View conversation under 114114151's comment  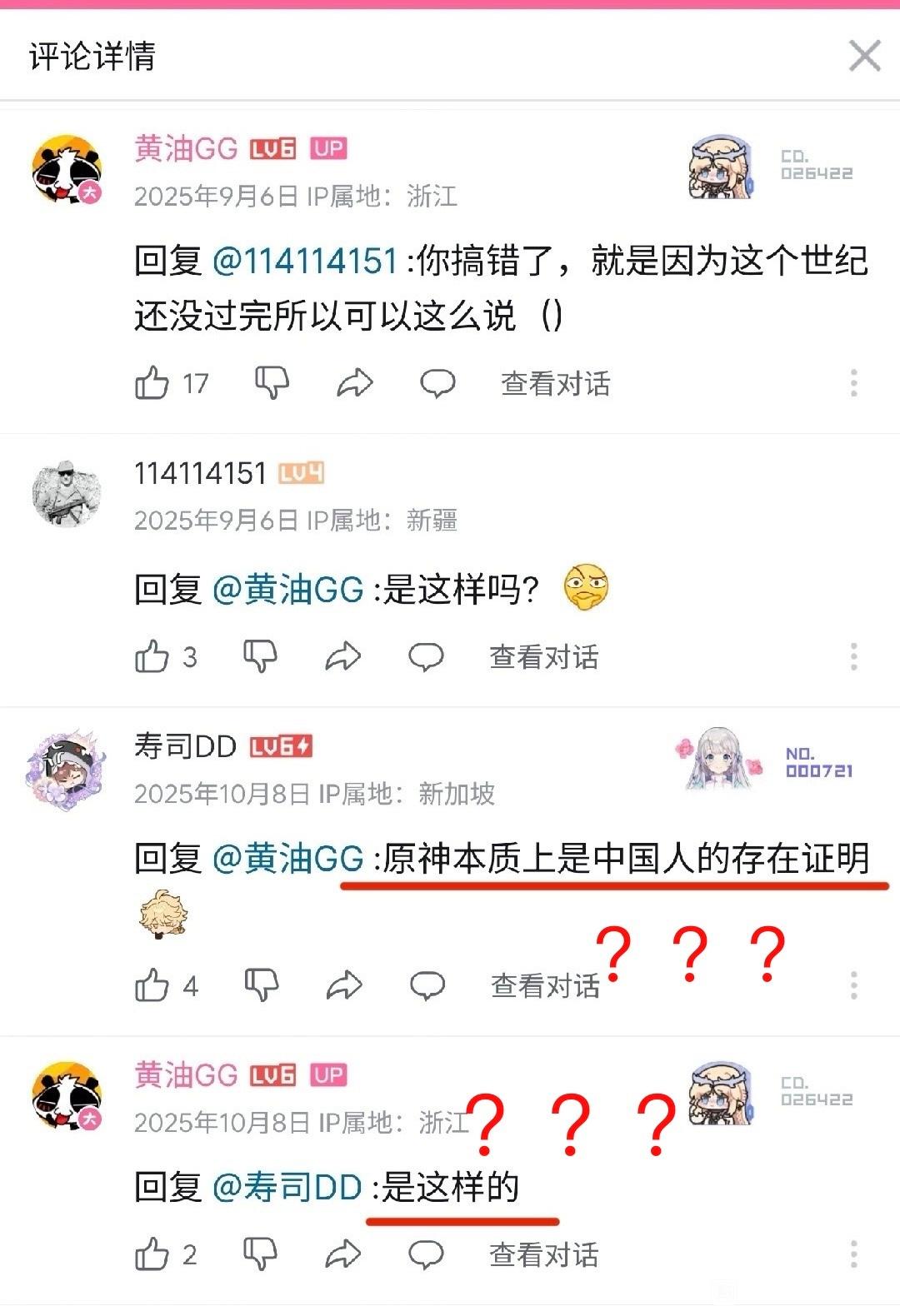pyautogui.click(x=543, y=656)
